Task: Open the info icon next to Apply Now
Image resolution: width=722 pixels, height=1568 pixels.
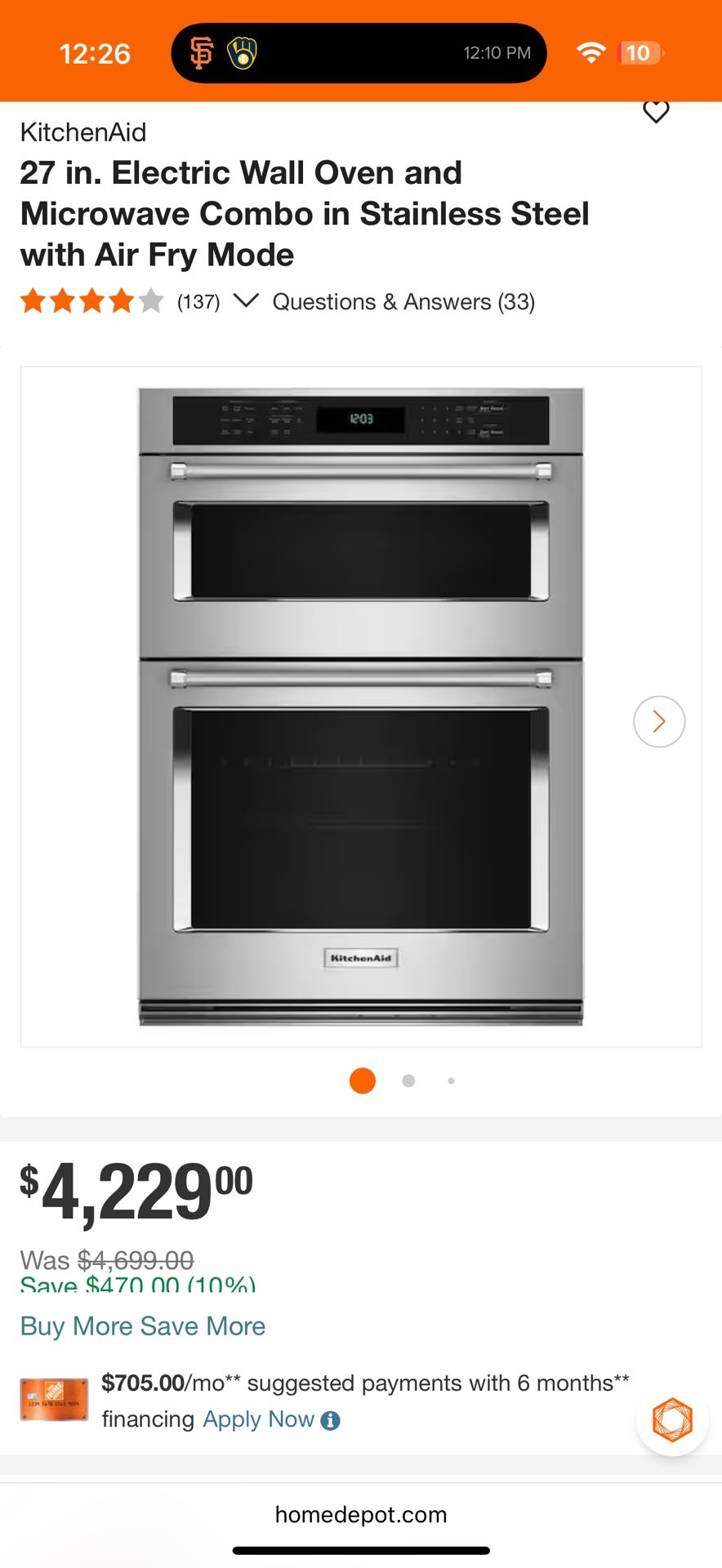Action: click(x=331, y=1419)
